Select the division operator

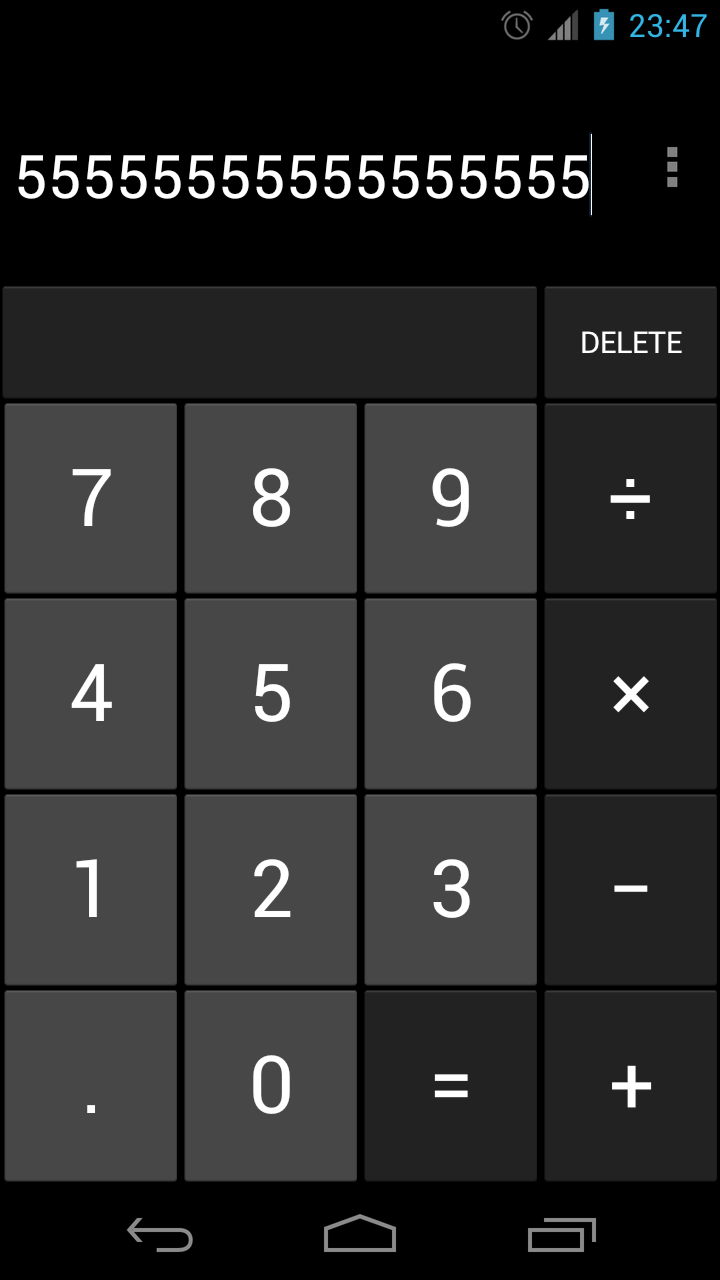coord(631,498)
